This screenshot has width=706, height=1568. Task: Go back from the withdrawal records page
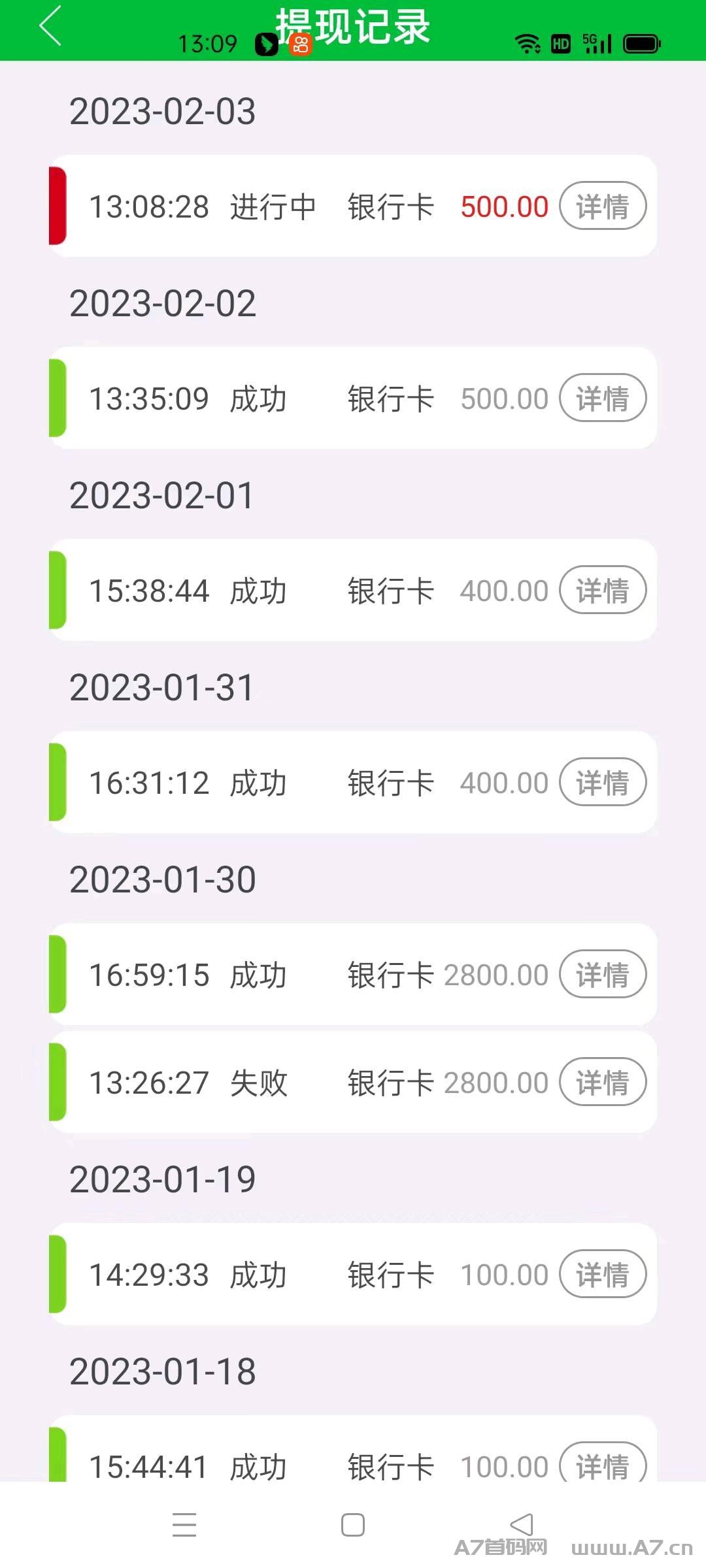tap(51, 27)
